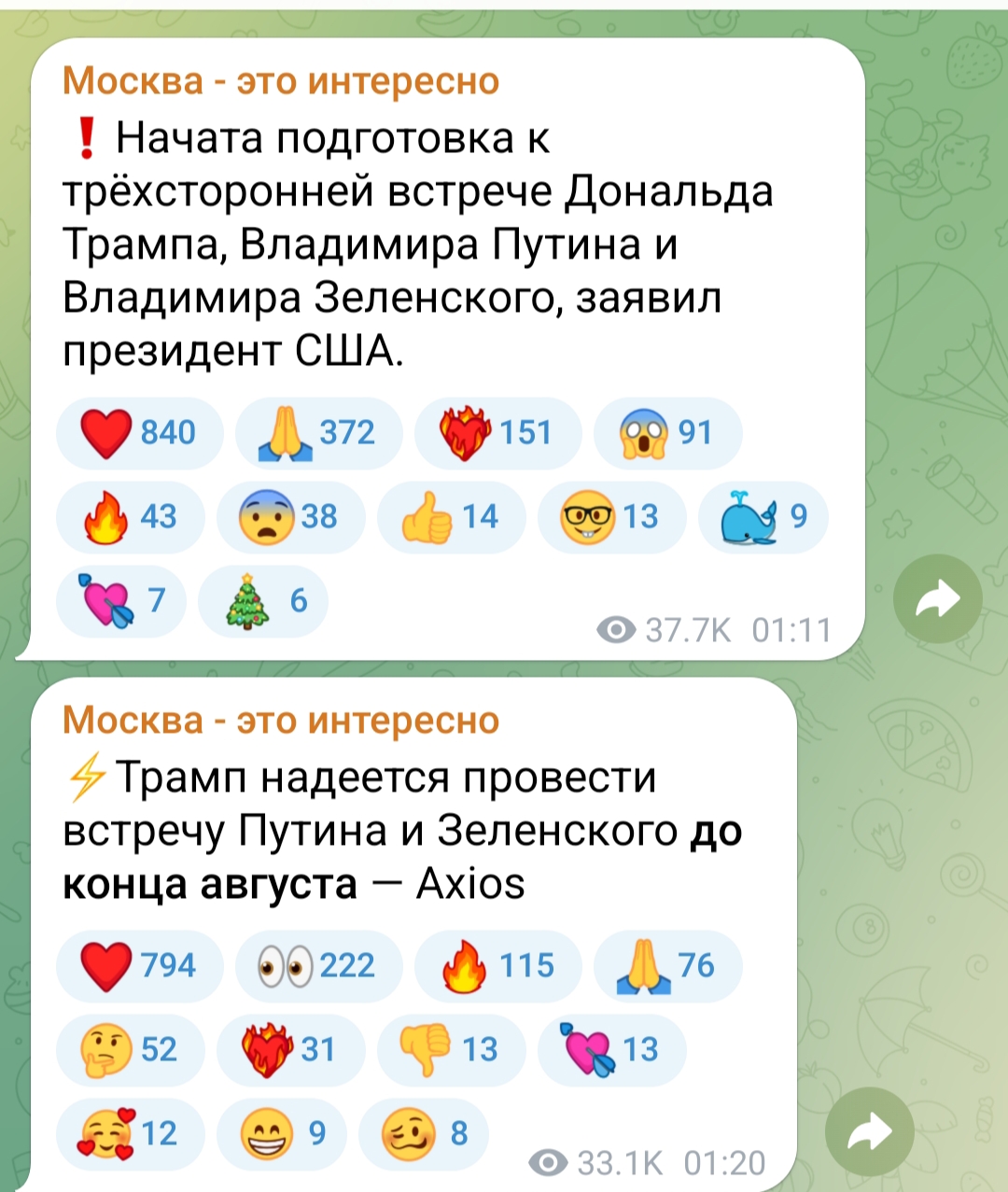Share the trilateral meeting preparation post

(x=937, y=599)
